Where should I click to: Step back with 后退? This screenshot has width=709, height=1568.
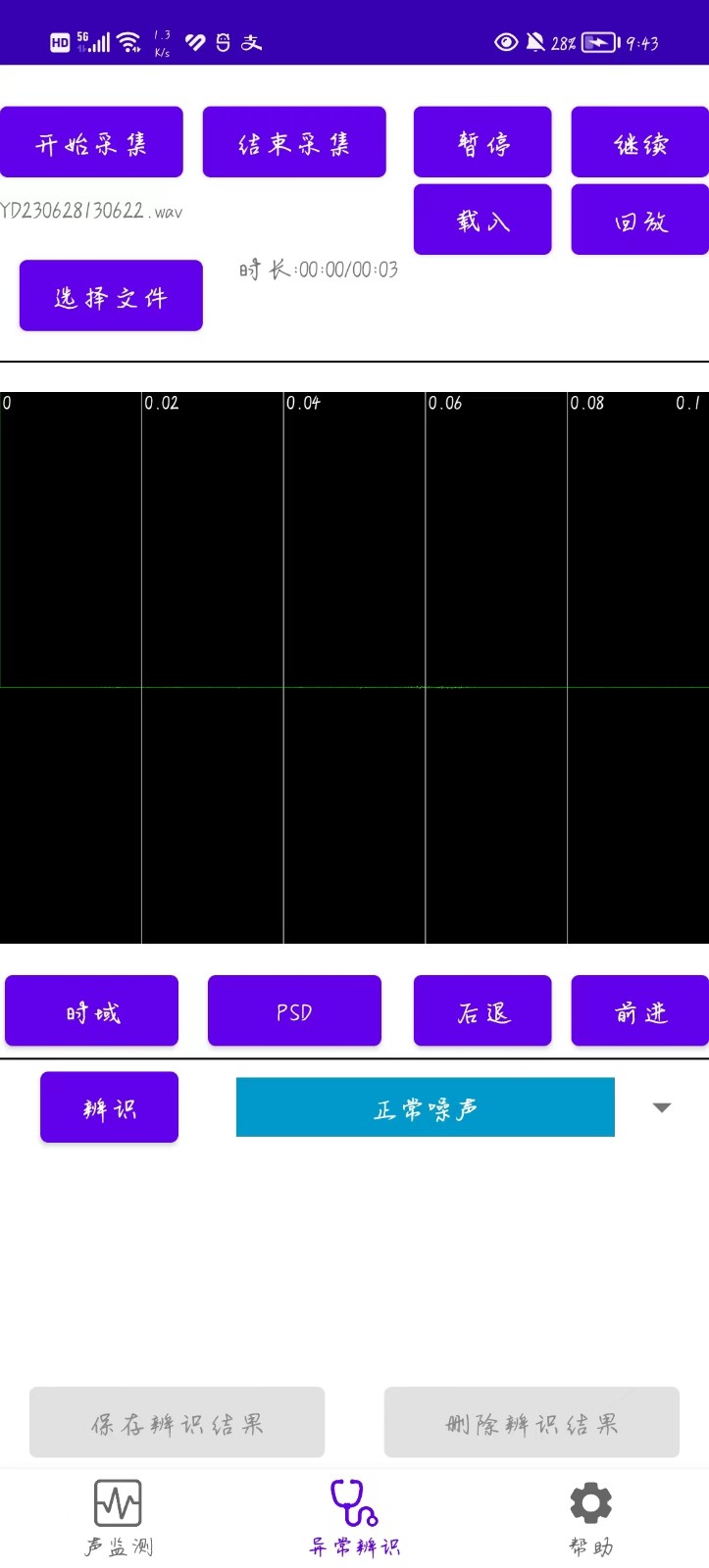point(482,1011)
